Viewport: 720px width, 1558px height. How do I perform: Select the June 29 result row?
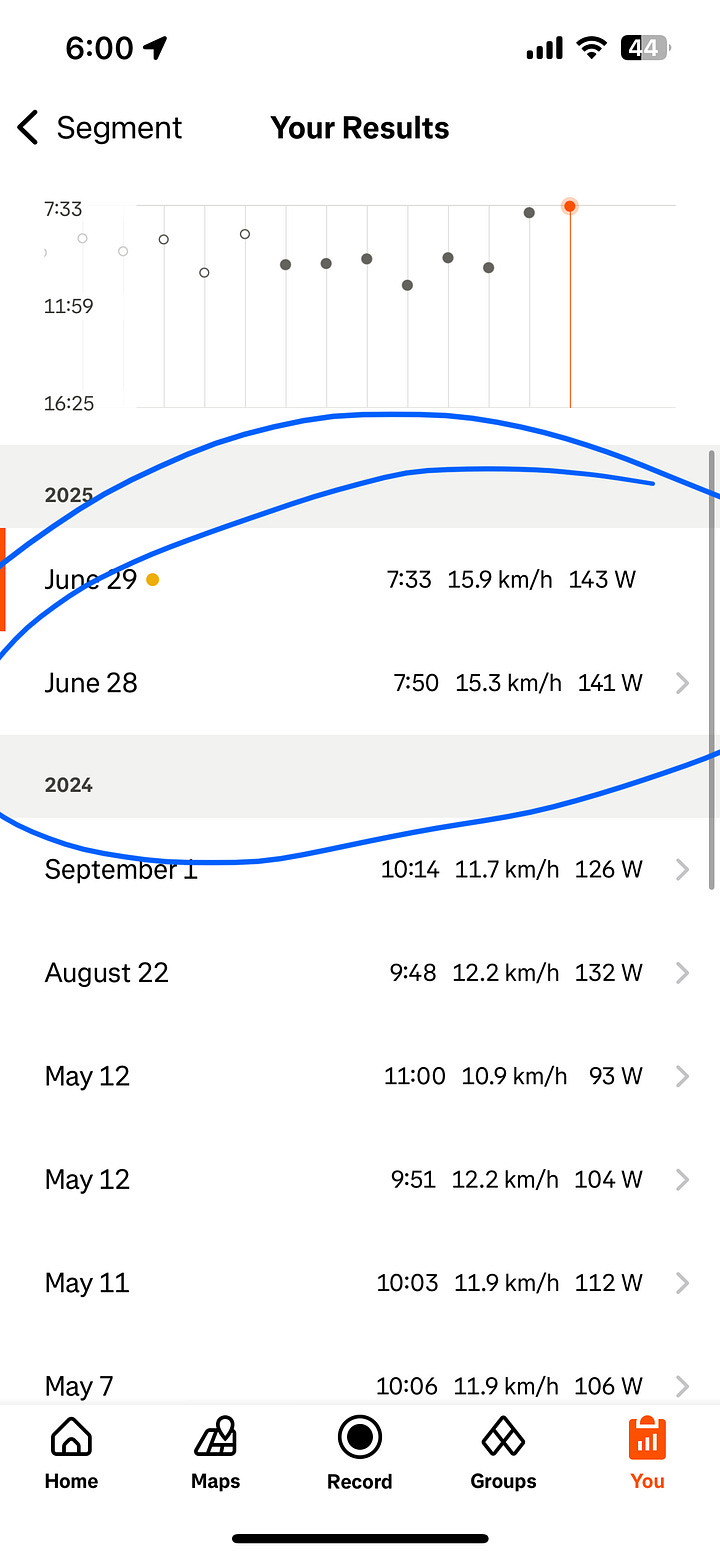pyautogui.click(x=360, y=580)
